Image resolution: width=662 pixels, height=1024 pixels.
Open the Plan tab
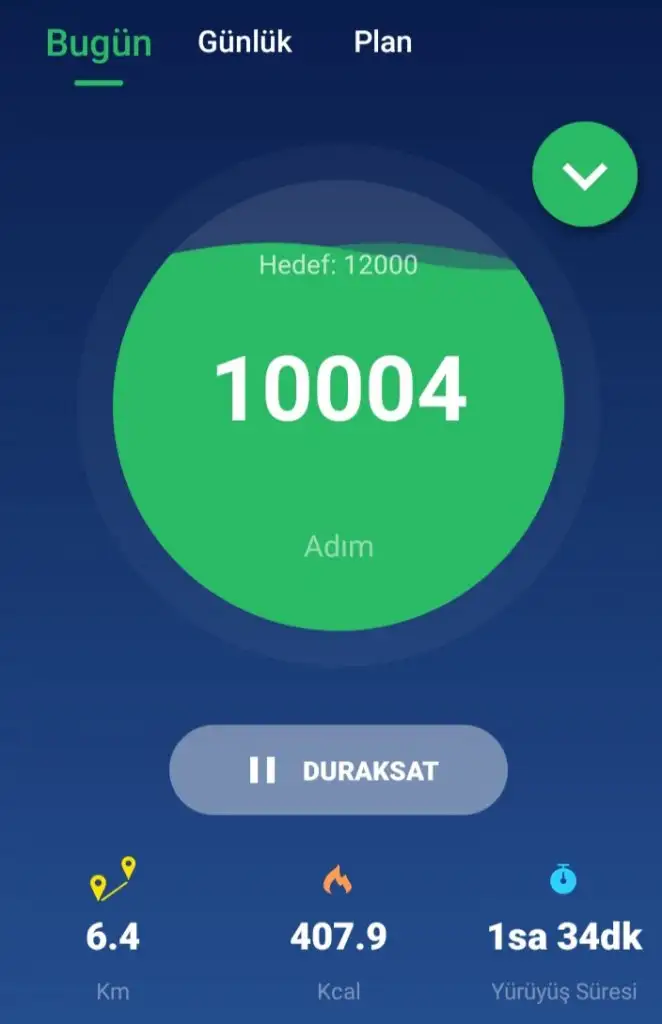(382, 43)
